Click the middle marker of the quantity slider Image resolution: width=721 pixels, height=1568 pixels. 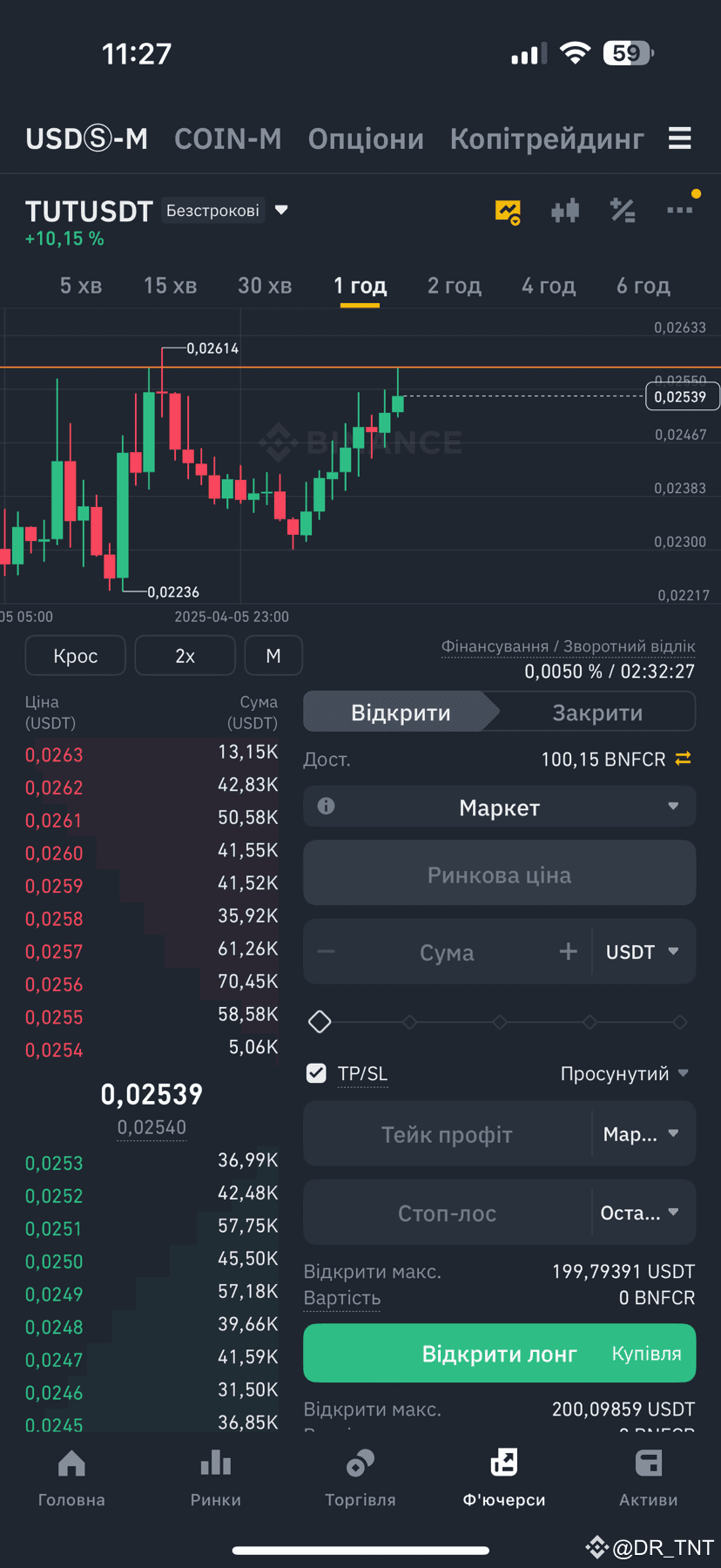tap(499, 1021)
